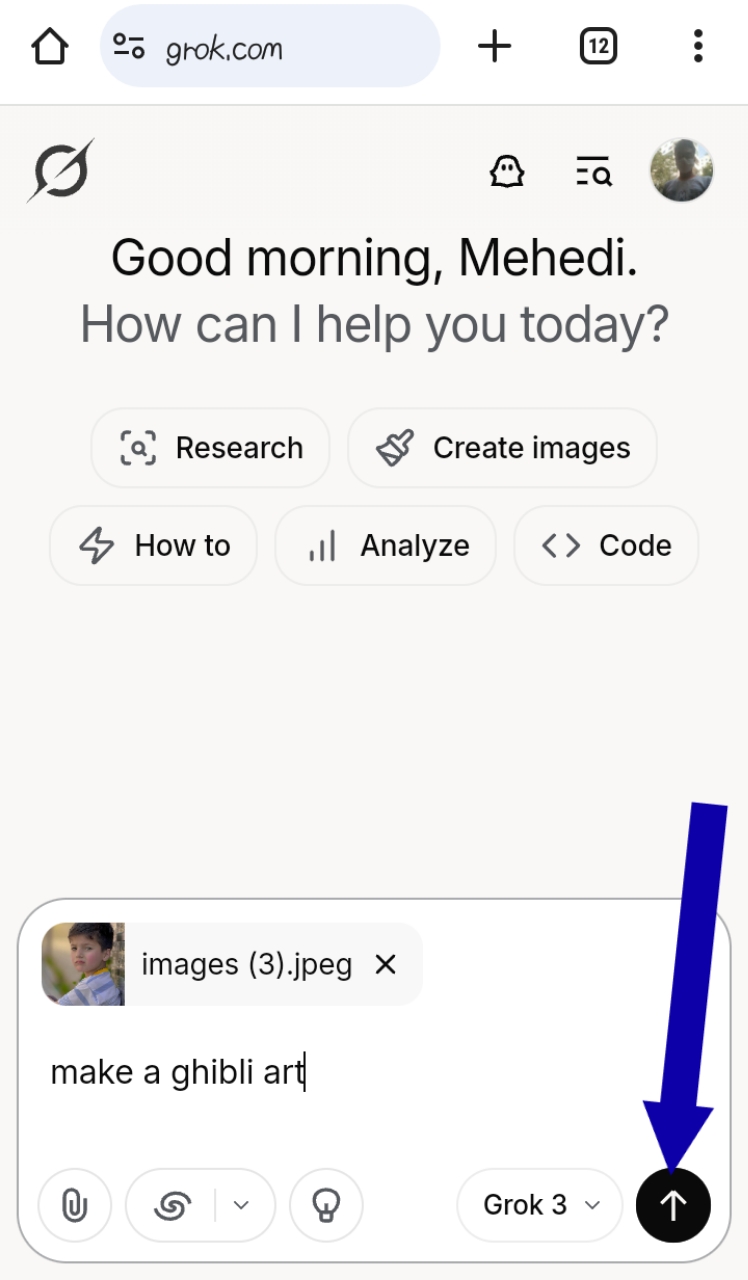Choose the How to suggestion
The width and height of the screenshot is (748, 1280).
coord(154,545)
